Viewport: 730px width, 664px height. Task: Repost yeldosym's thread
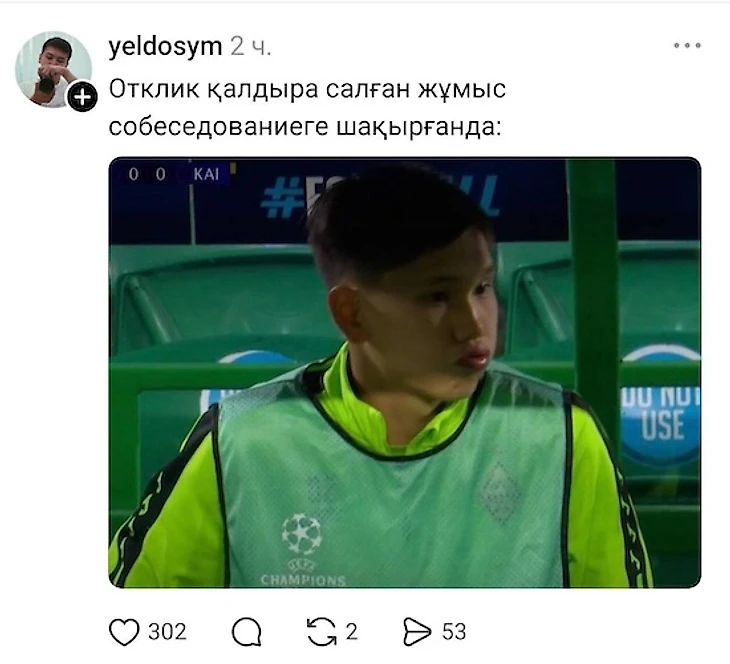tap(322, 632)
